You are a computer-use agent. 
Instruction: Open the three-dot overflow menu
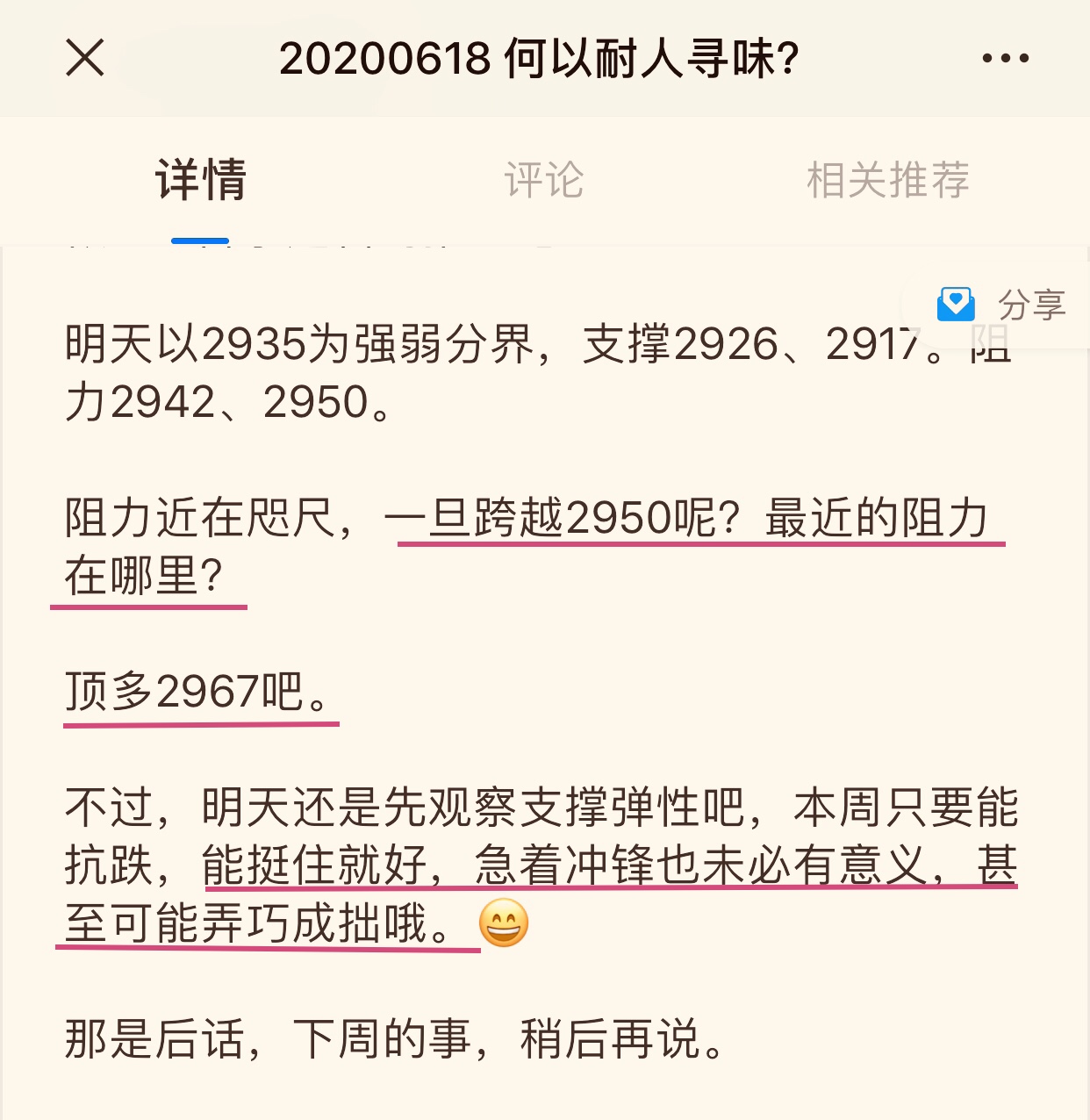(x=1005, y=59)
